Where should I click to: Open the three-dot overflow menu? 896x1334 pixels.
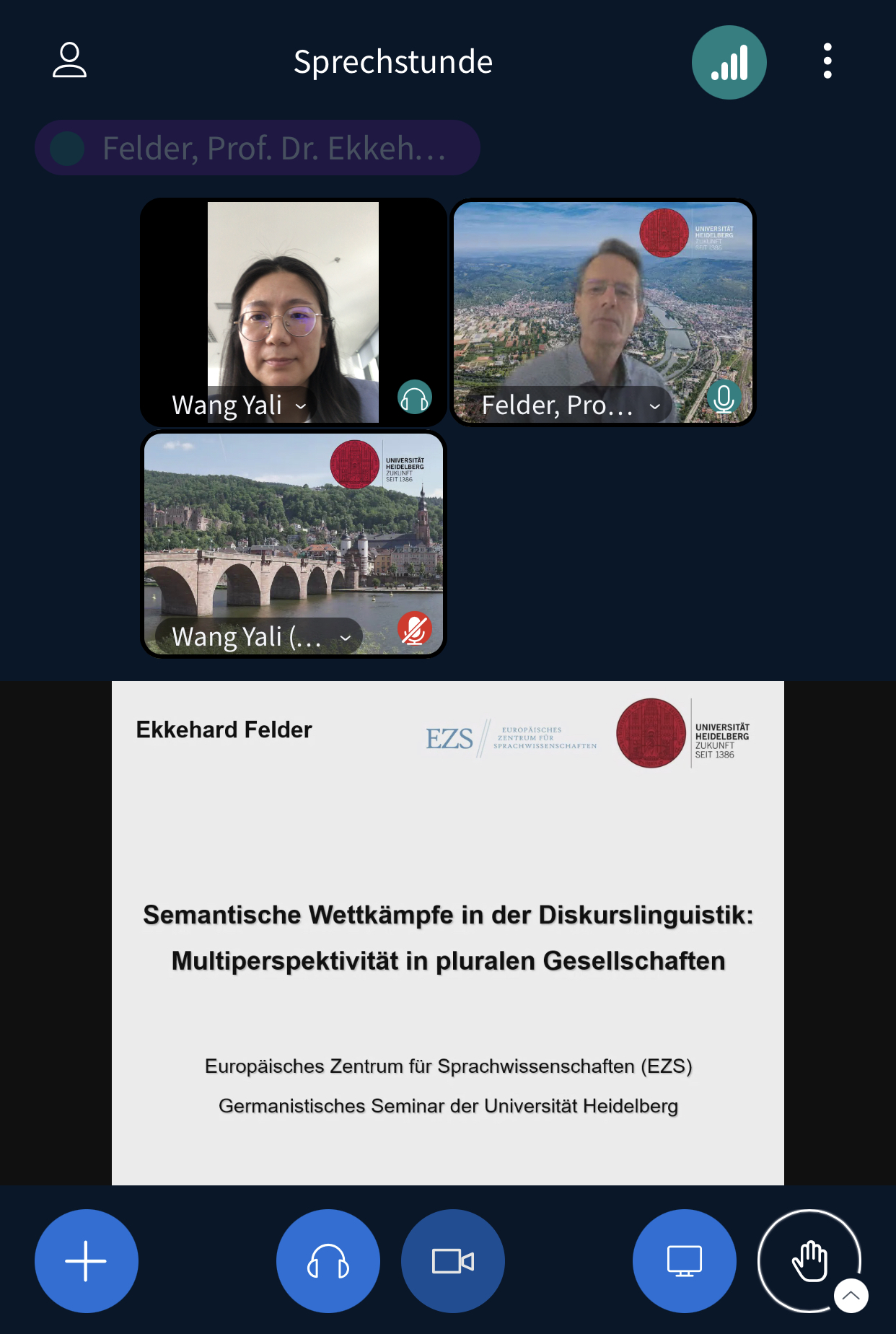827,61
